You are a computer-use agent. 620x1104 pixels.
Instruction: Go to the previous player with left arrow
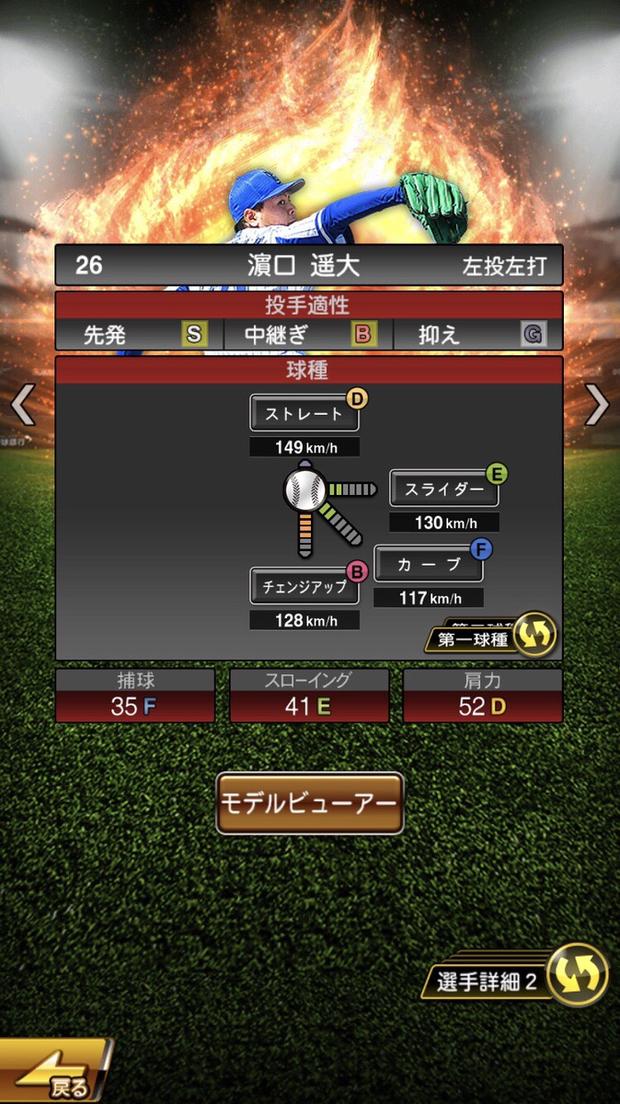[x=22, y=405]
